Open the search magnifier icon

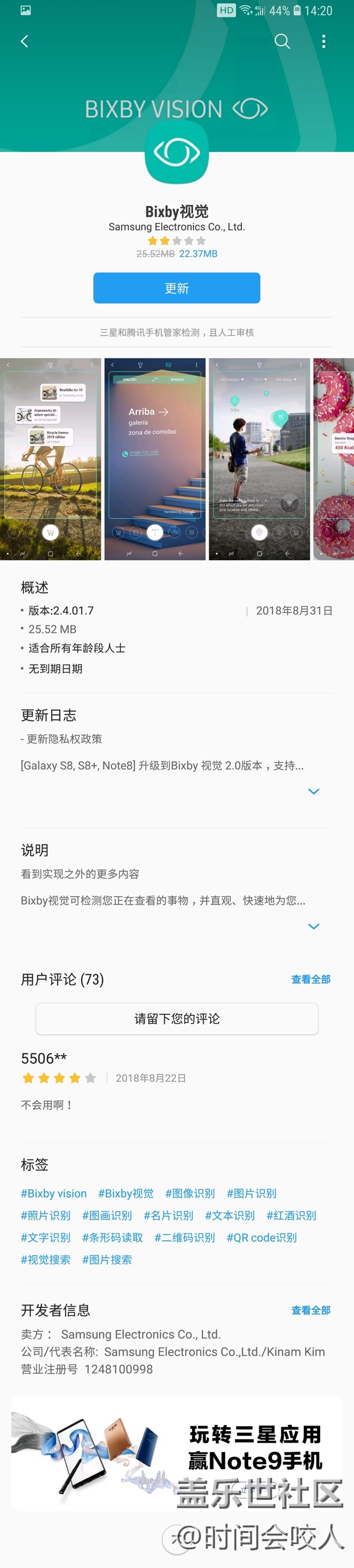tap(282, 41)
